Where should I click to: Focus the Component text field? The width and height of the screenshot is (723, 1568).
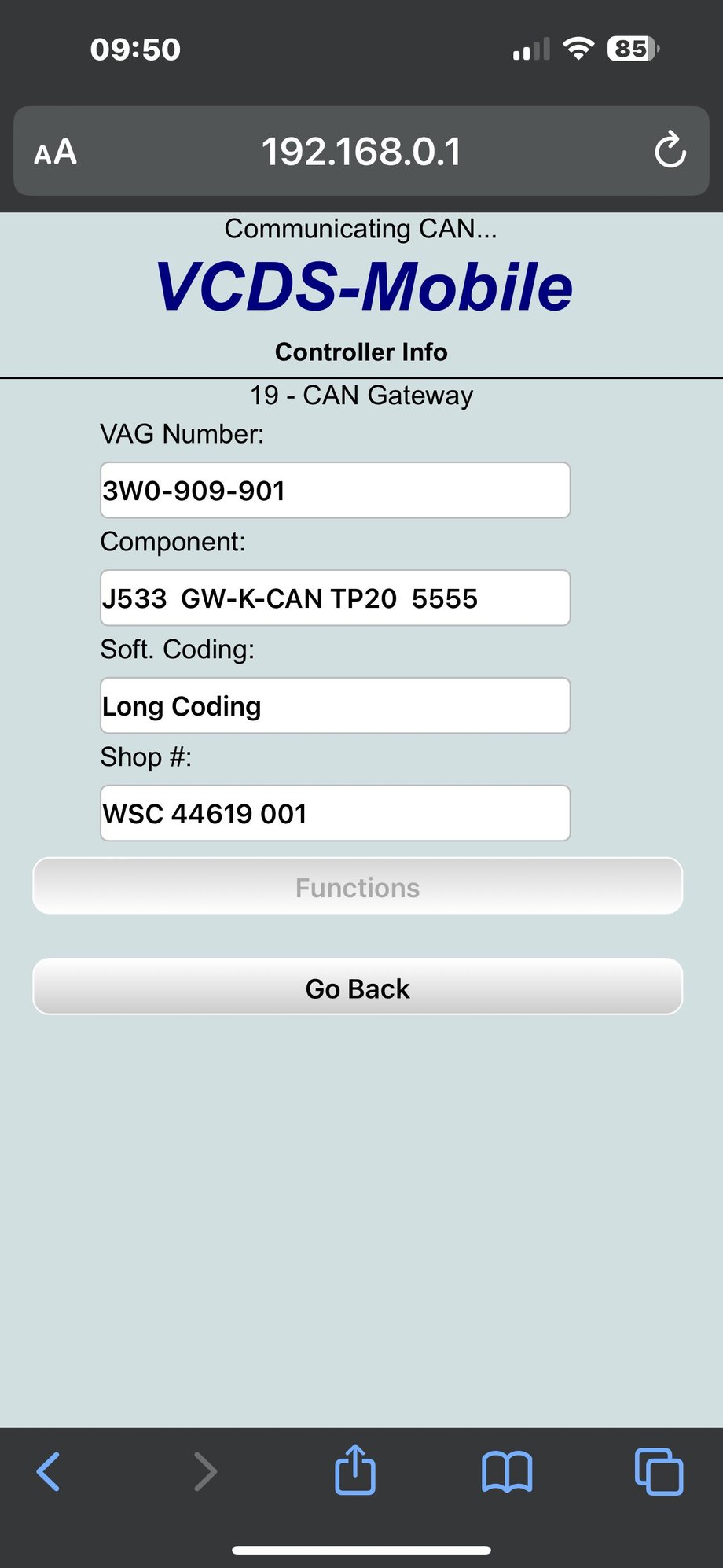[x=335, y=598]
